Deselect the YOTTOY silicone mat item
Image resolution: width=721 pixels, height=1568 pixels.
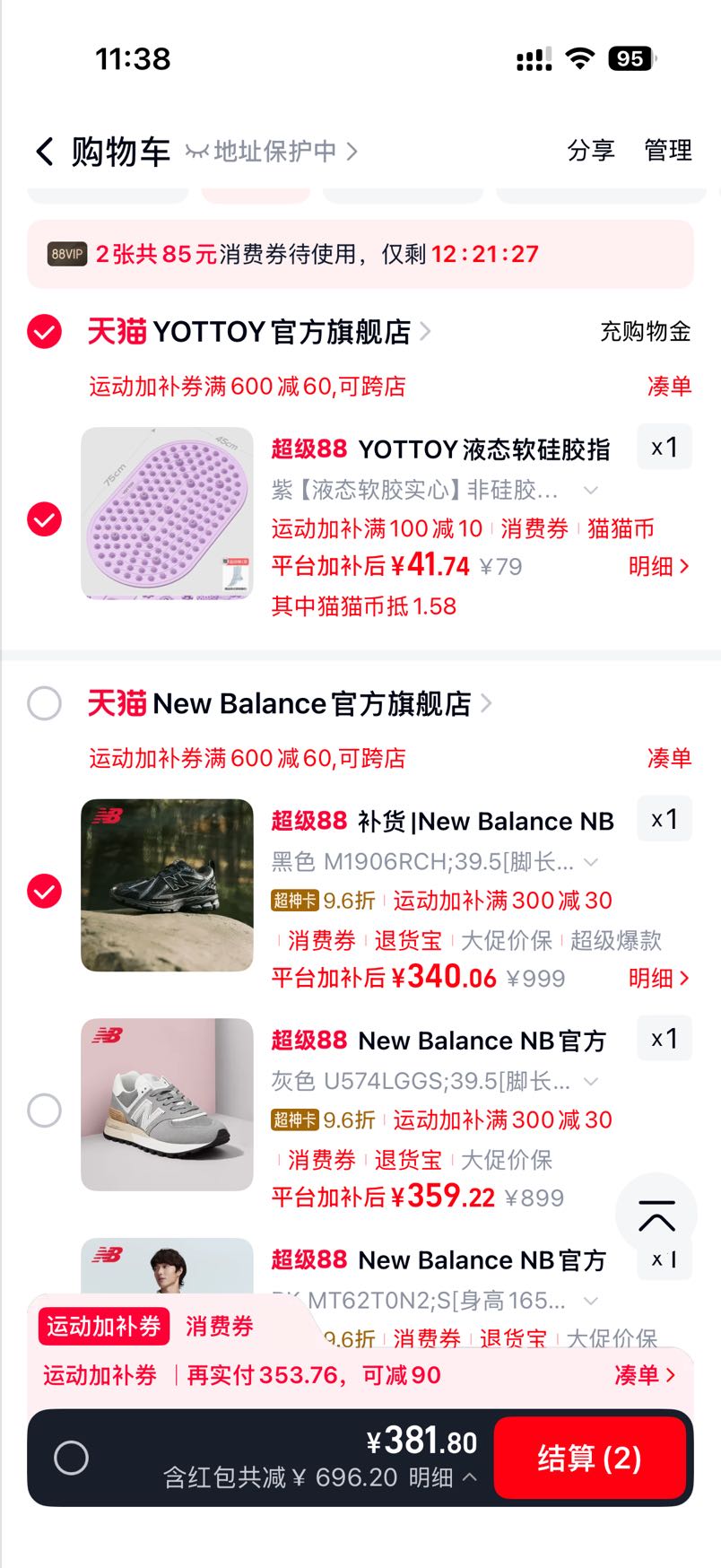coord(44,518)
